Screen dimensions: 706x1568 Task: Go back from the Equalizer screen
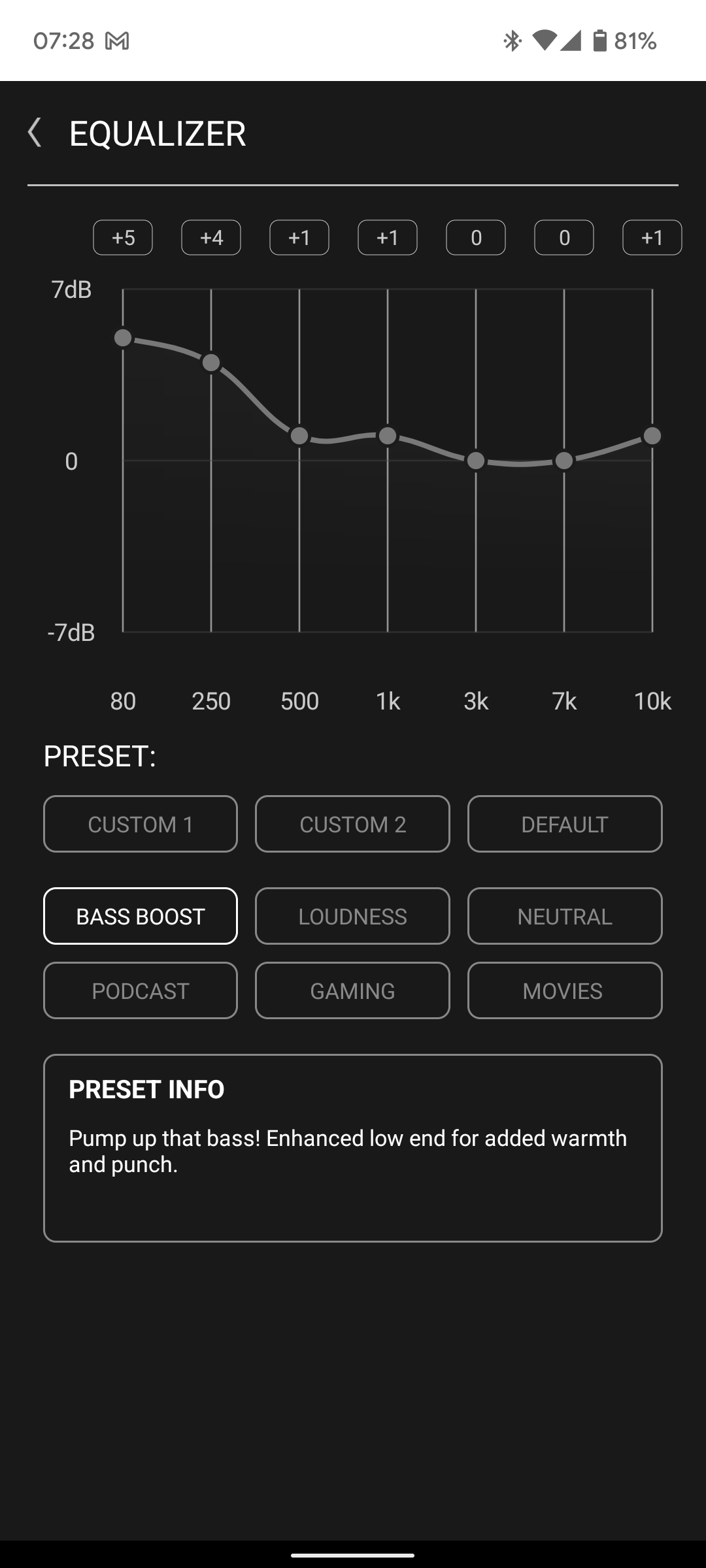[35, 133]
